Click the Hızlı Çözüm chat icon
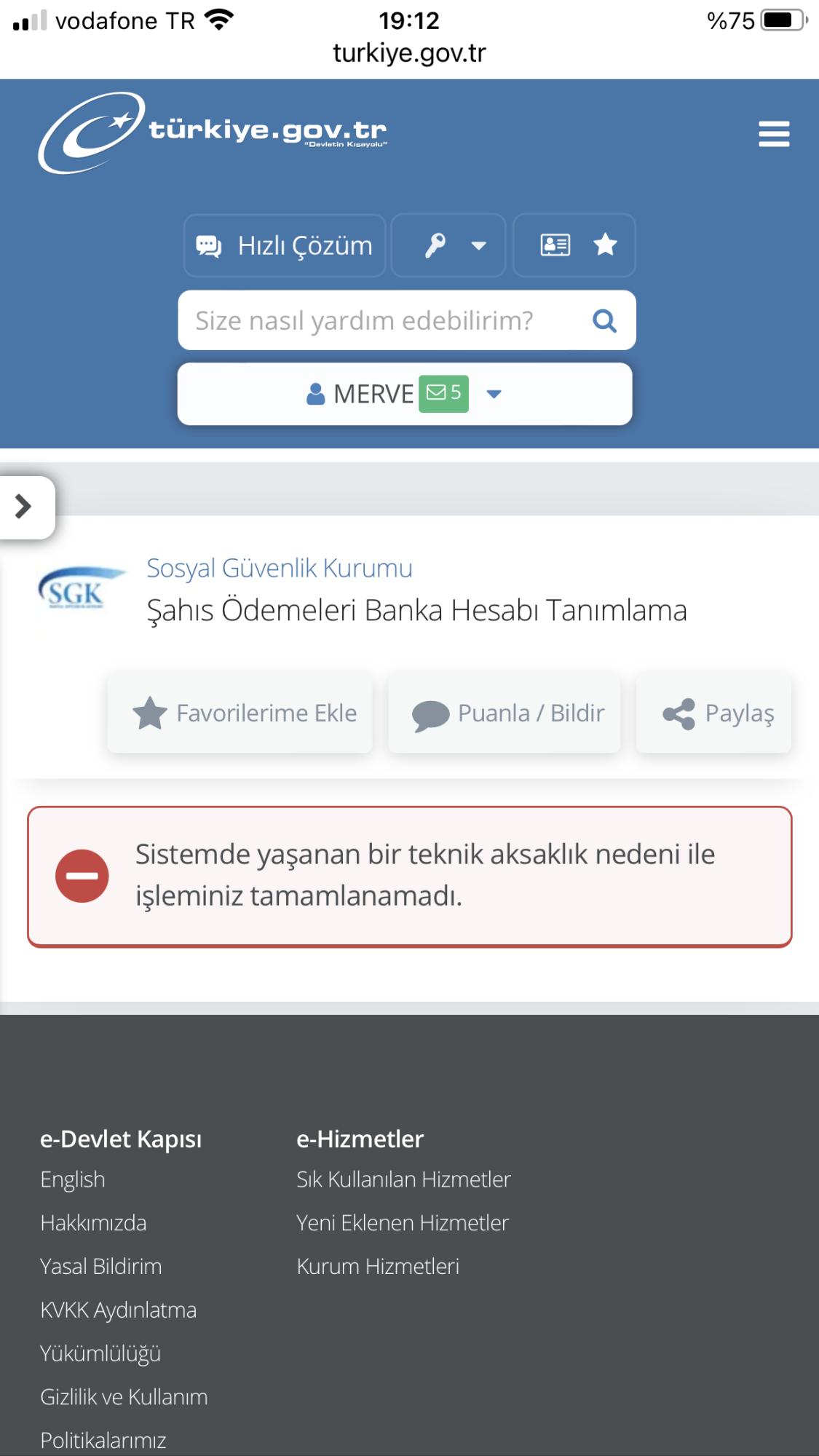Screen dimensions: 819x1456 pos(209,245)
